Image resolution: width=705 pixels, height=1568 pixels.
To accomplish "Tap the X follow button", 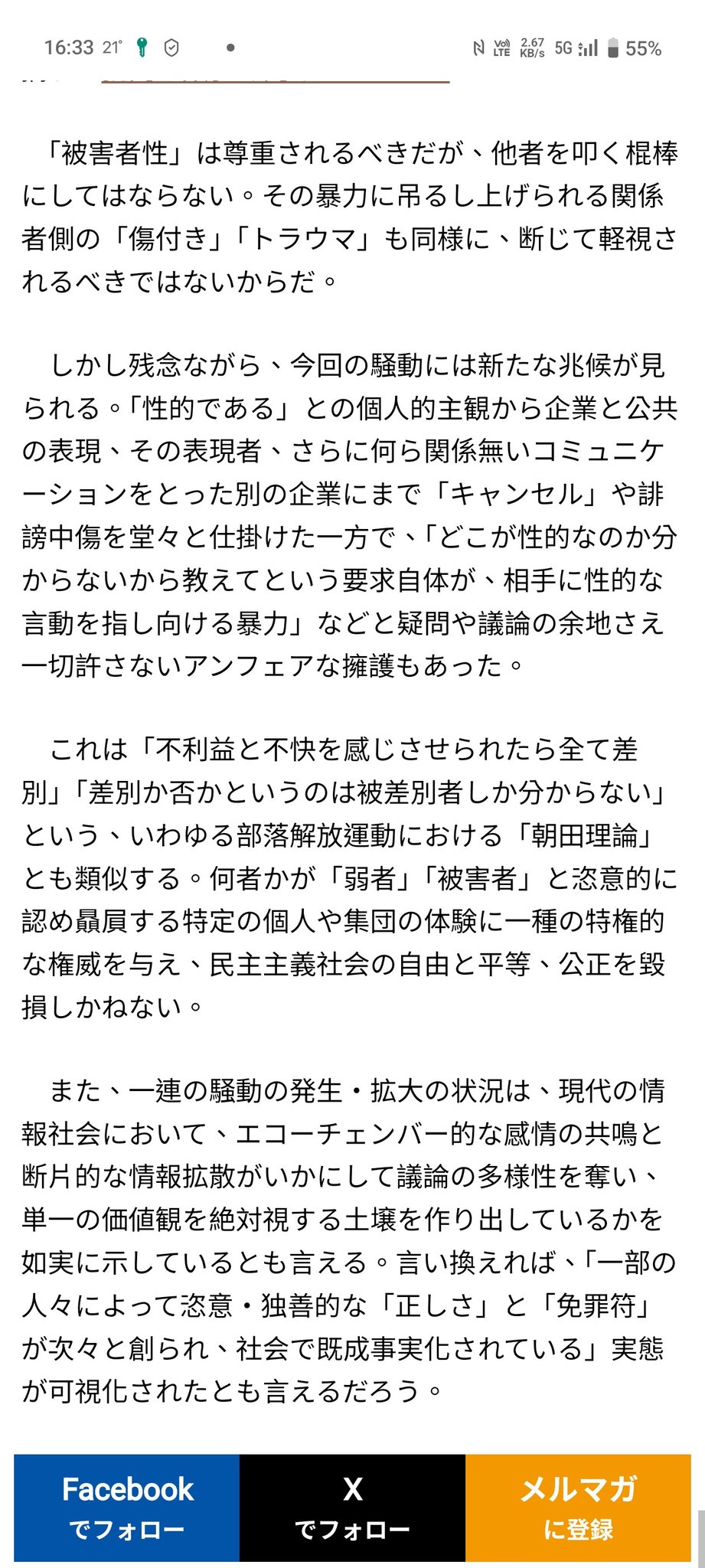I will click(352, 1507).
